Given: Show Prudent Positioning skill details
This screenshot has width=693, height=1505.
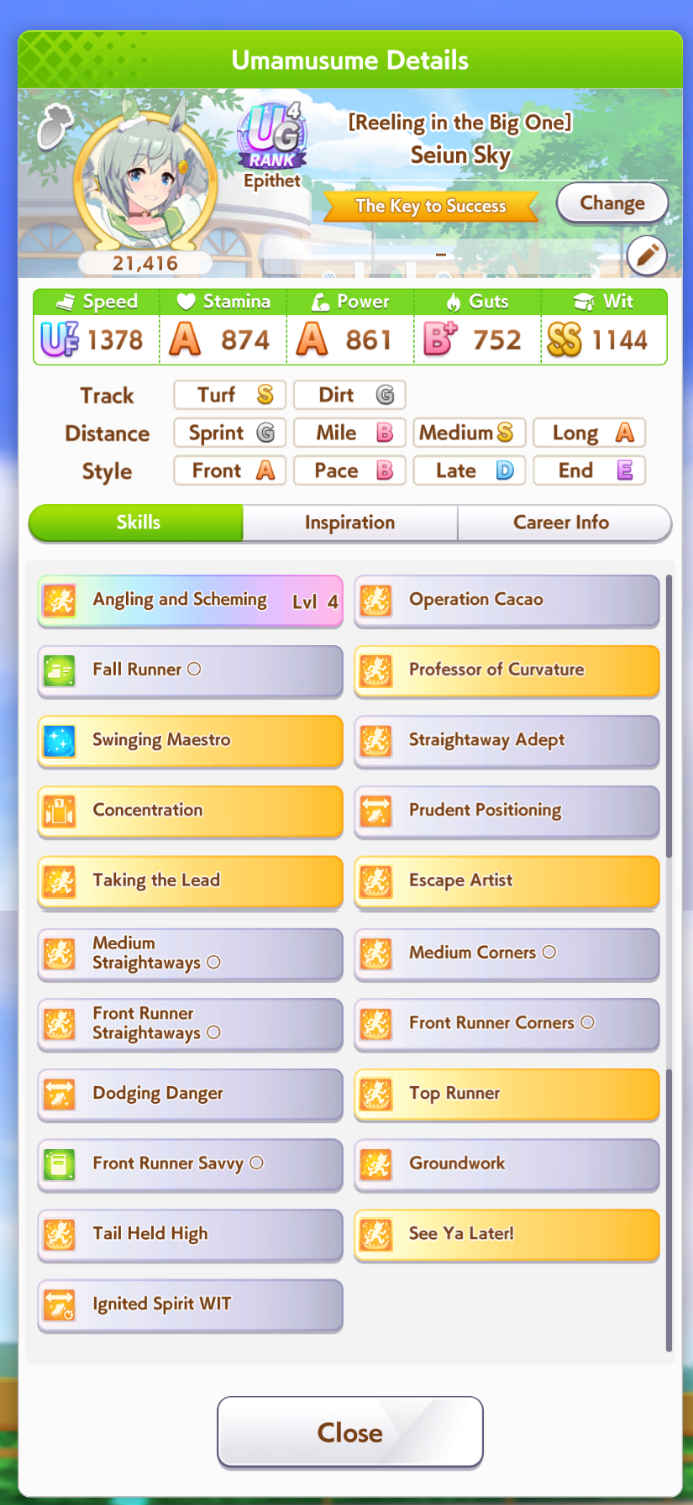Looking at the screenshot, I should coord(507,811).
